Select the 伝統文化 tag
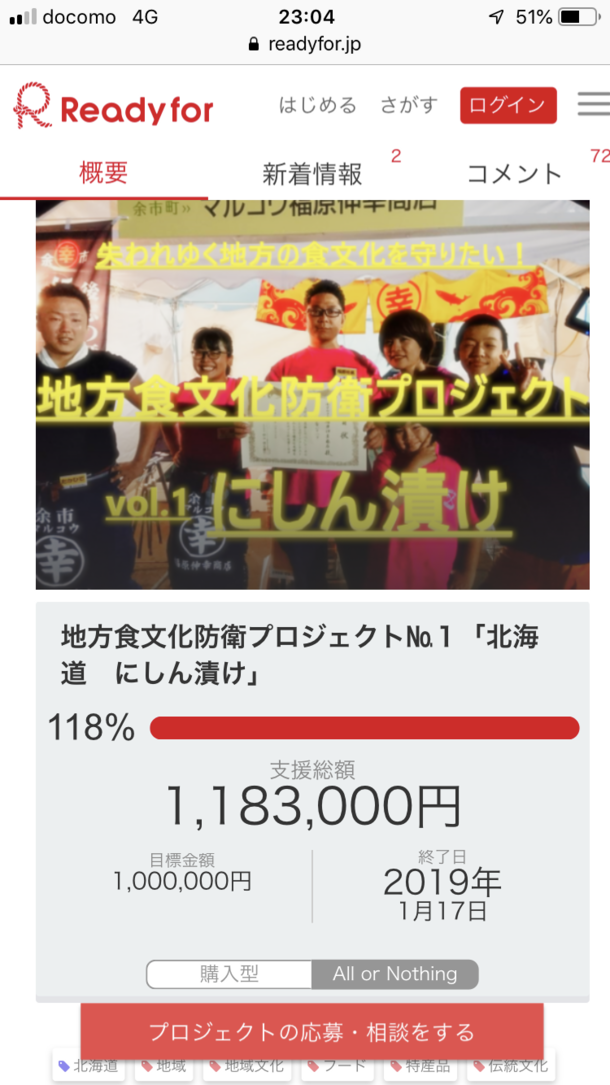 tap(511, 1068)
